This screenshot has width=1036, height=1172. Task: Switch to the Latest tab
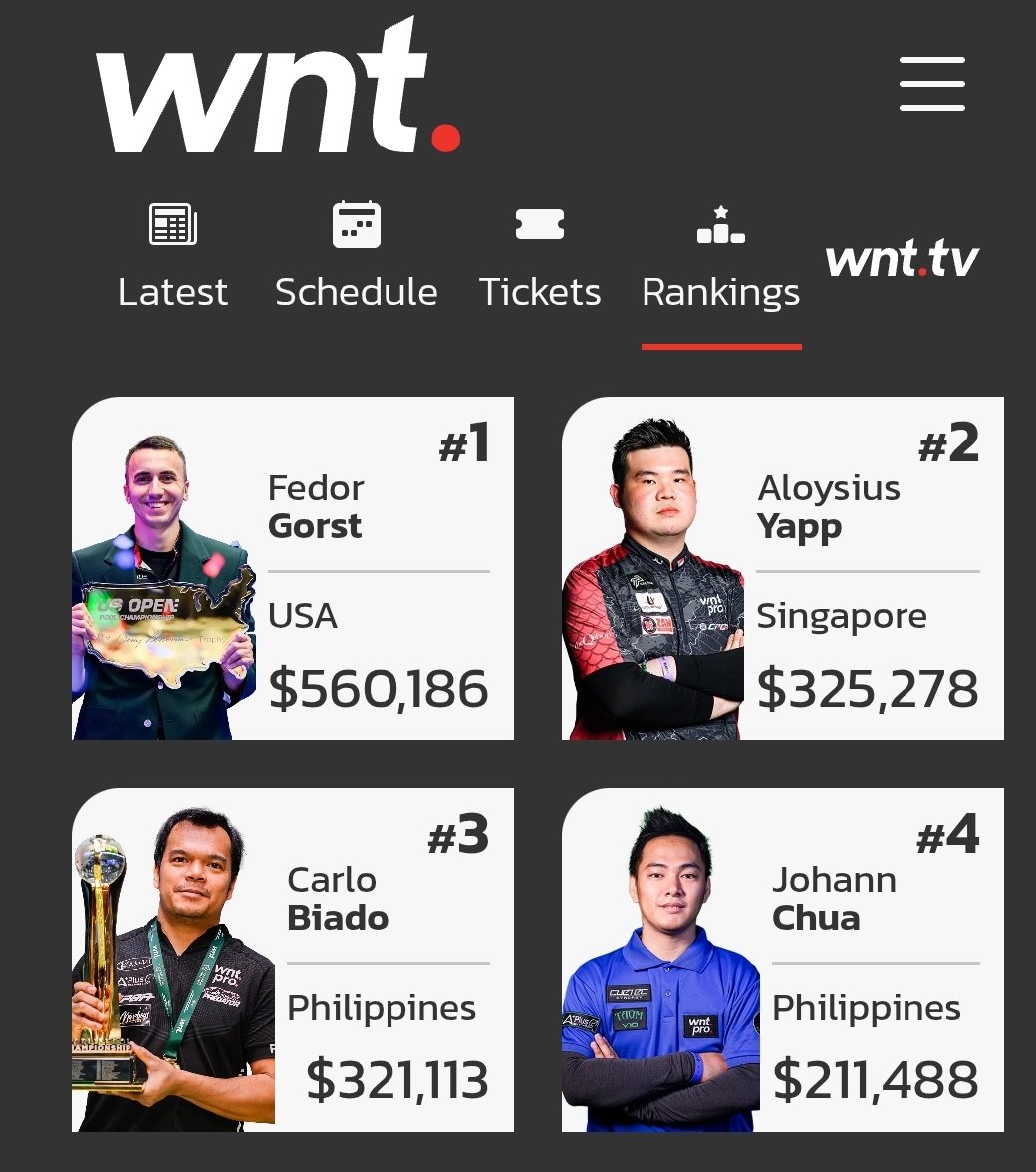tap(172, 257)
